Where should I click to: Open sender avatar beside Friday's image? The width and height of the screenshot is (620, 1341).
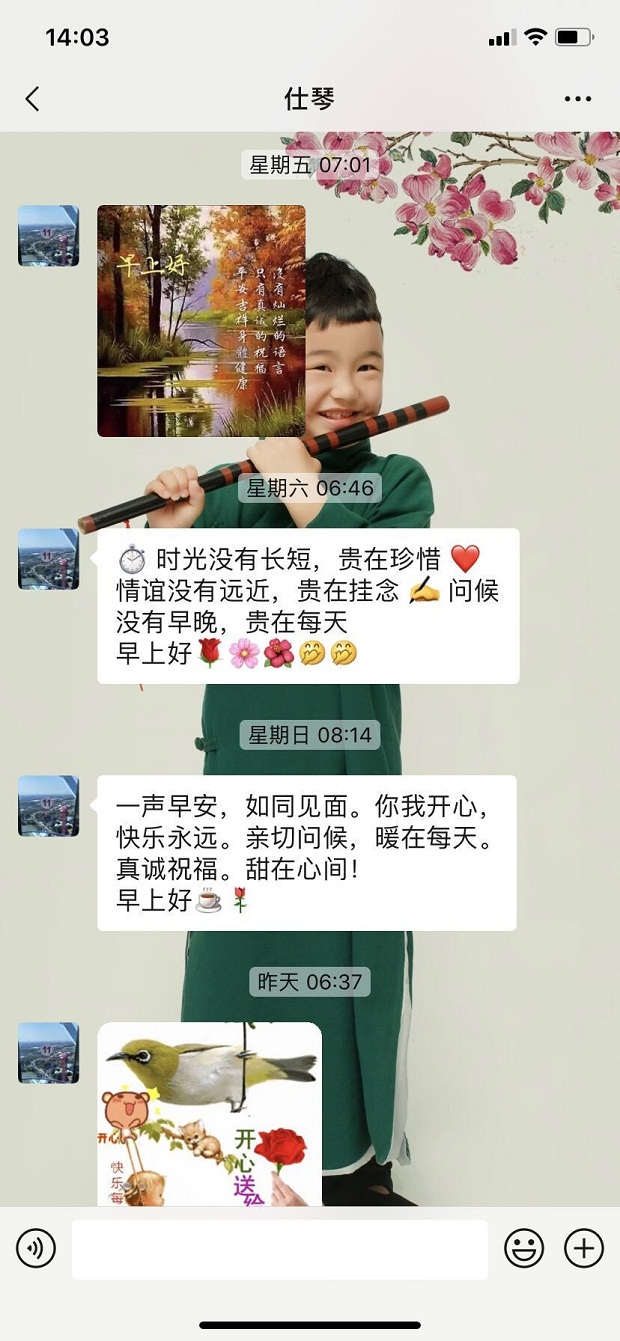(48, 236)
